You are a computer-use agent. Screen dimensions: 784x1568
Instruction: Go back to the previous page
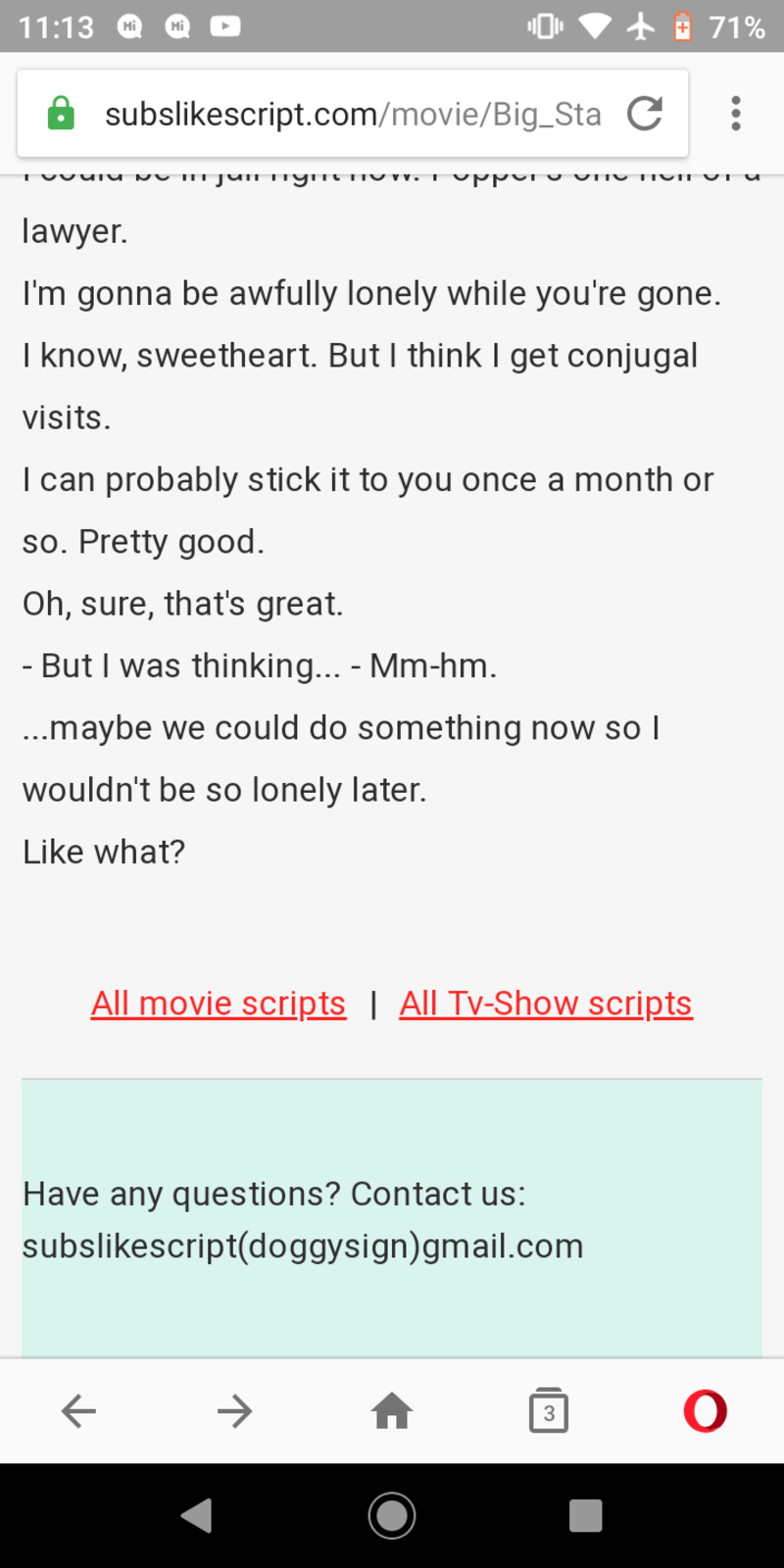(78, 1411)
